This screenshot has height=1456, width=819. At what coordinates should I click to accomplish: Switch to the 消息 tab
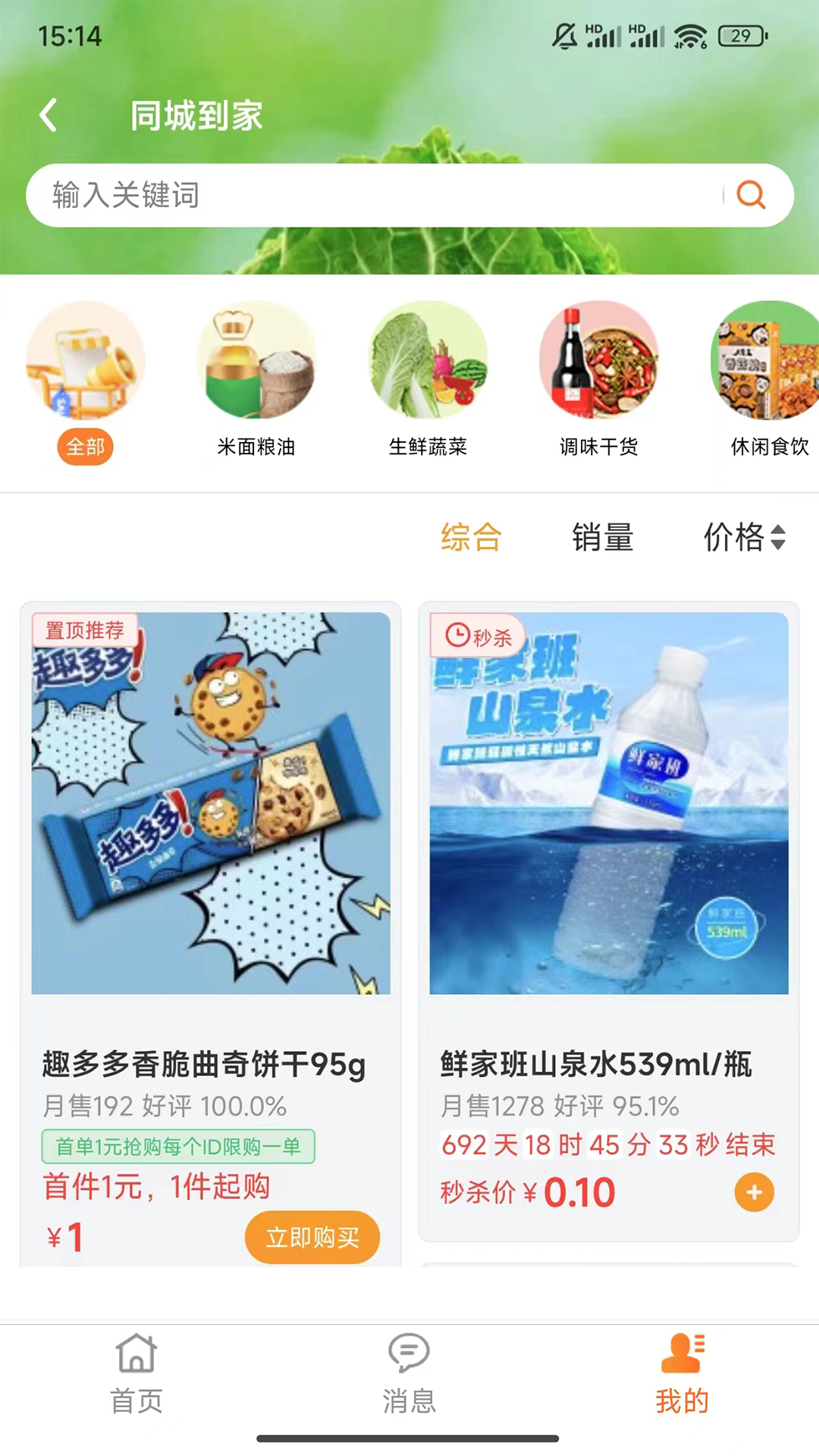409,1373
